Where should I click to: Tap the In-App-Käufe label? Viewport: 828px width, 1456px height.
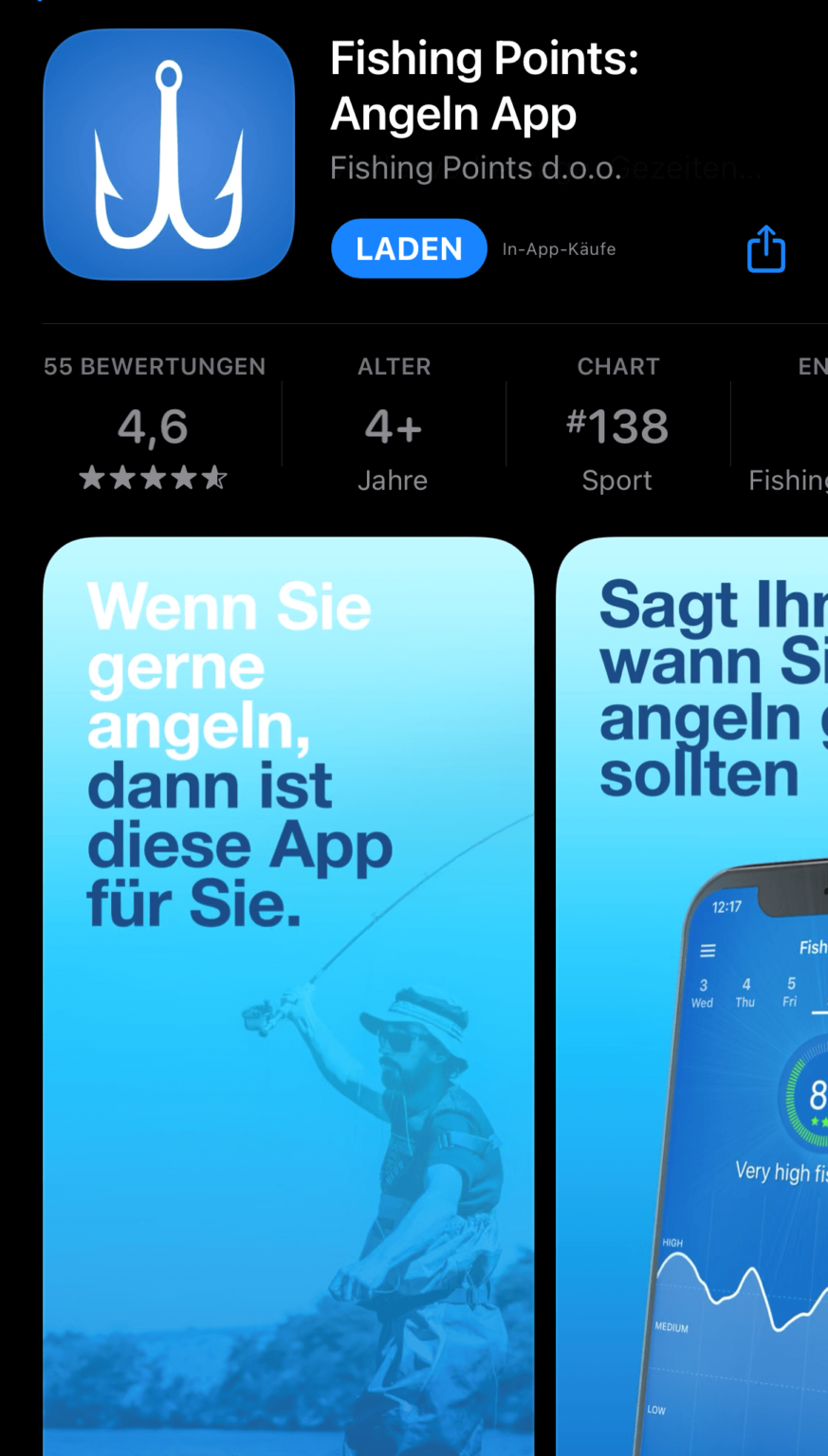pyautogui.click(x=559, y=248)
